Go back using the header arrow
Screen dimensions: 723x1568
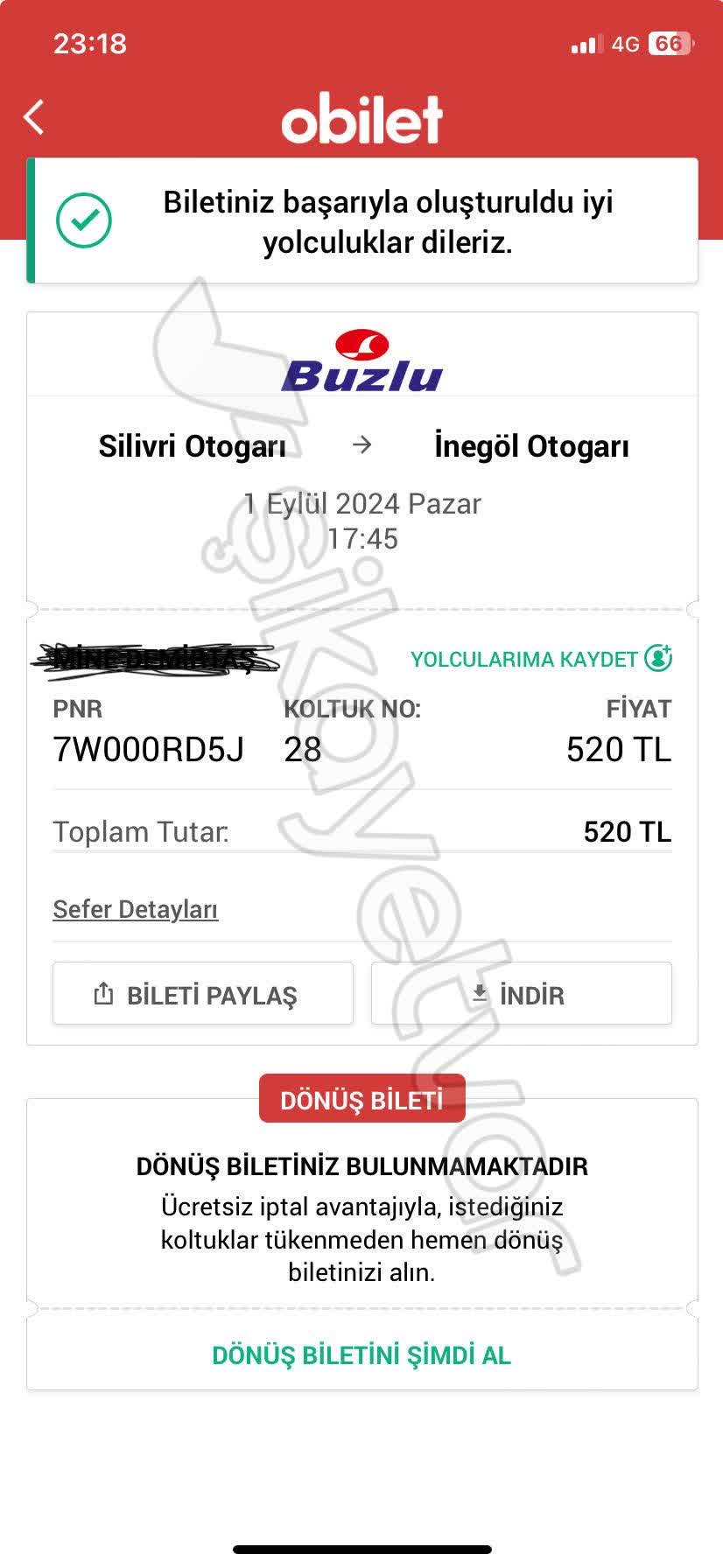[x=34, y=117]
